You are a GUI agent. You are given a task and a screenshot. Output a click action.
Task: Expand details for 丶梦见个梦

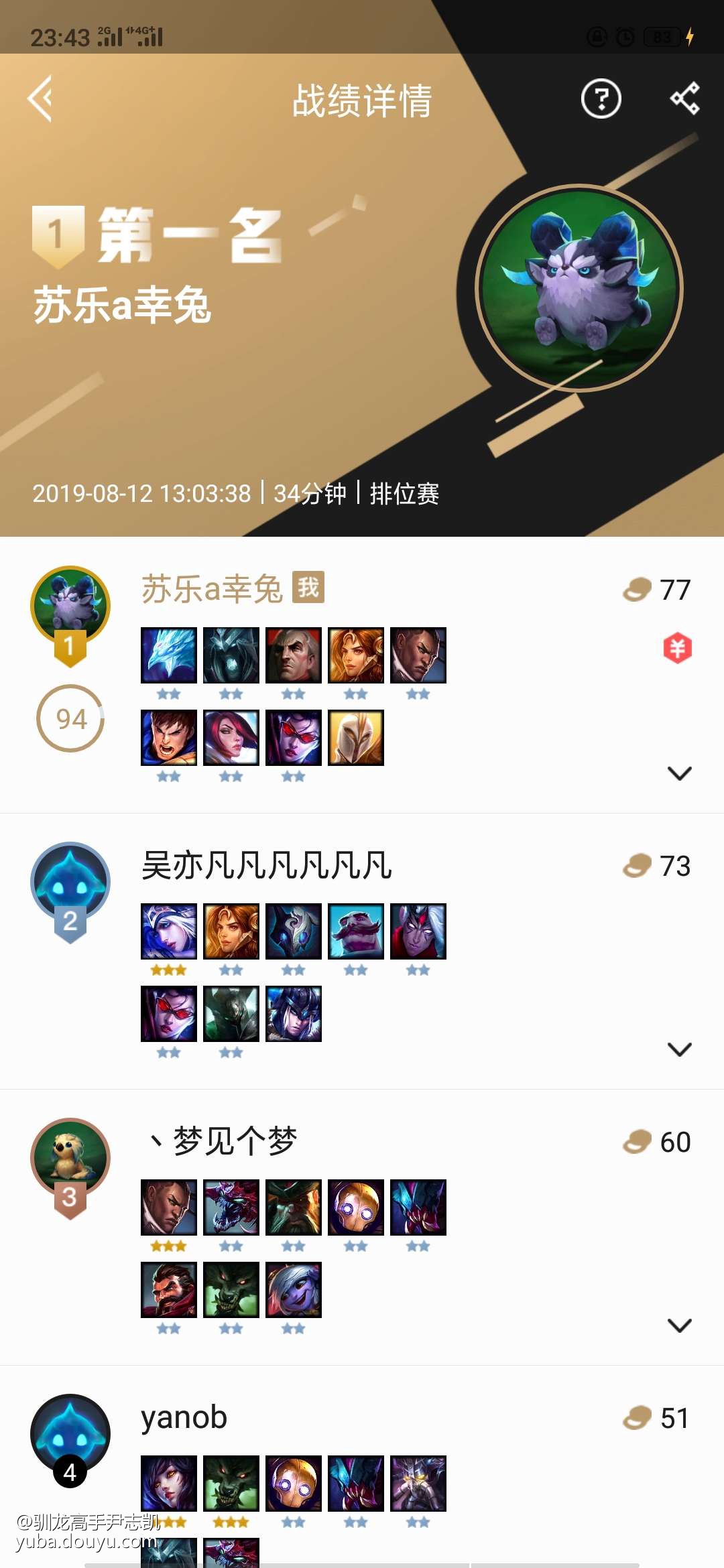[x=679, y=1325]
